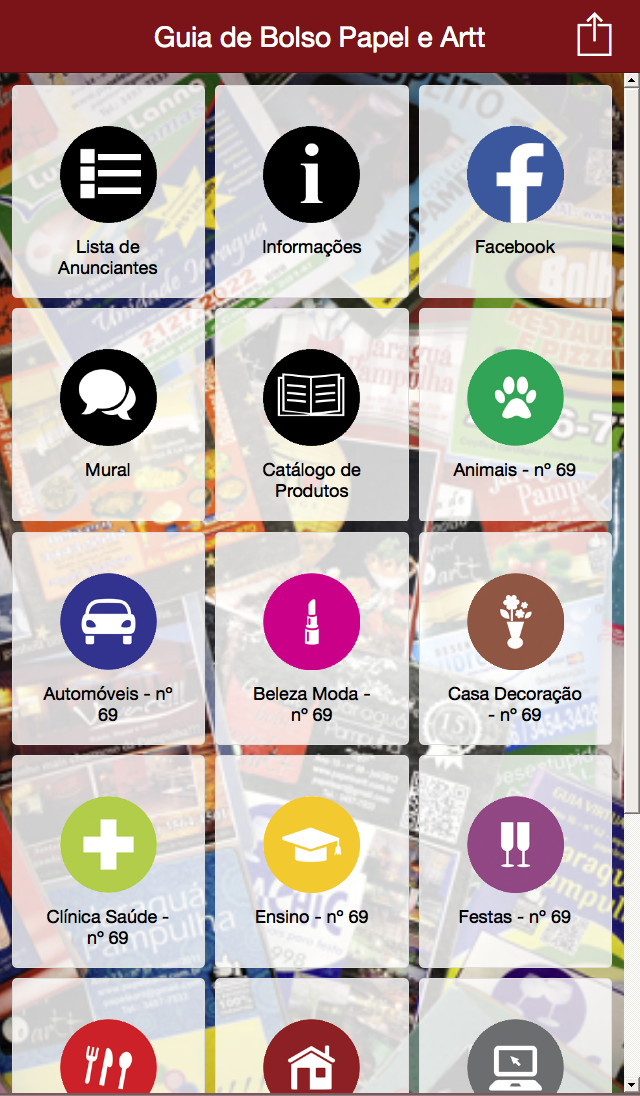Open the Informações tile
Image resolution: width=640 pixels, height=1096 pixels.
pos(312,192)
